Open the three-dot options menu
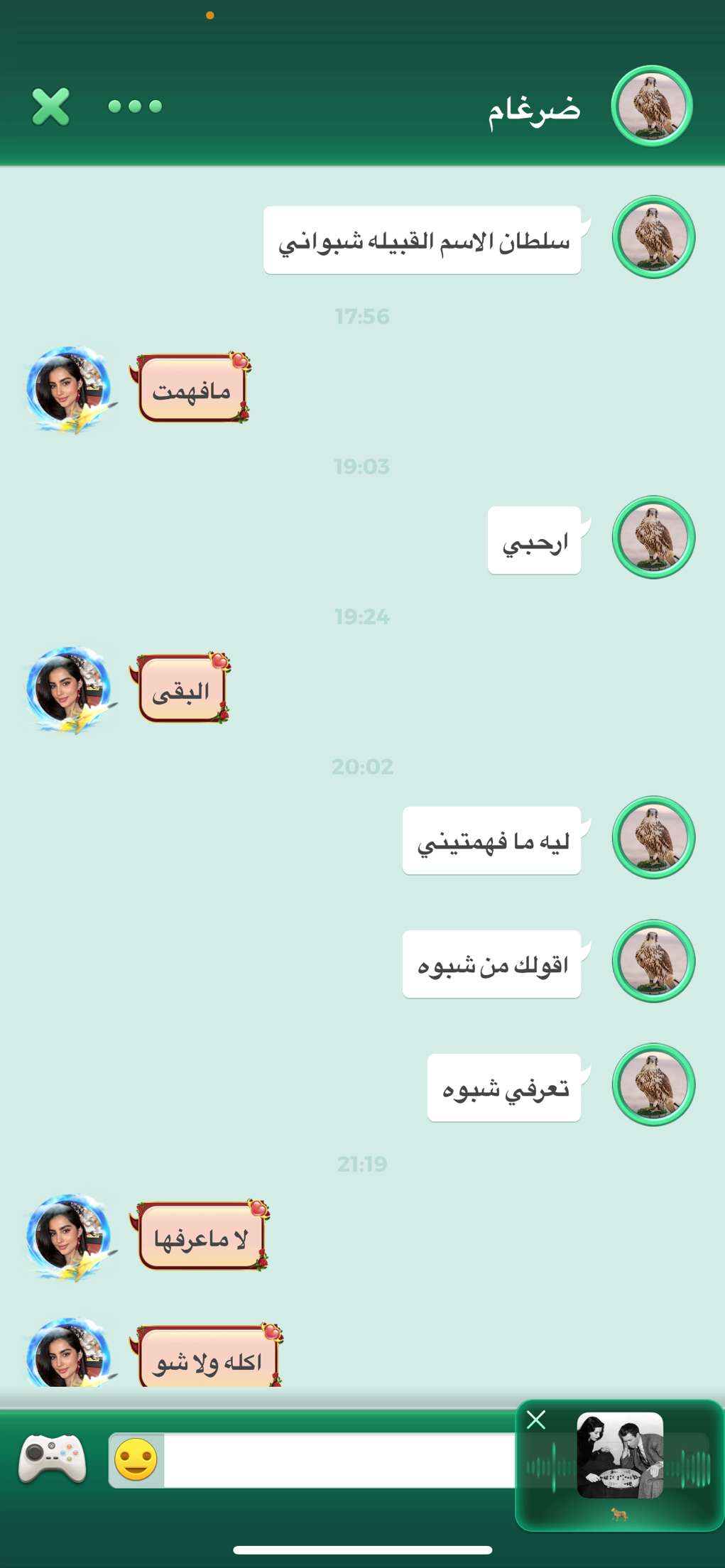This screenshot has width=725, height=1568. (x=135, y=107)
